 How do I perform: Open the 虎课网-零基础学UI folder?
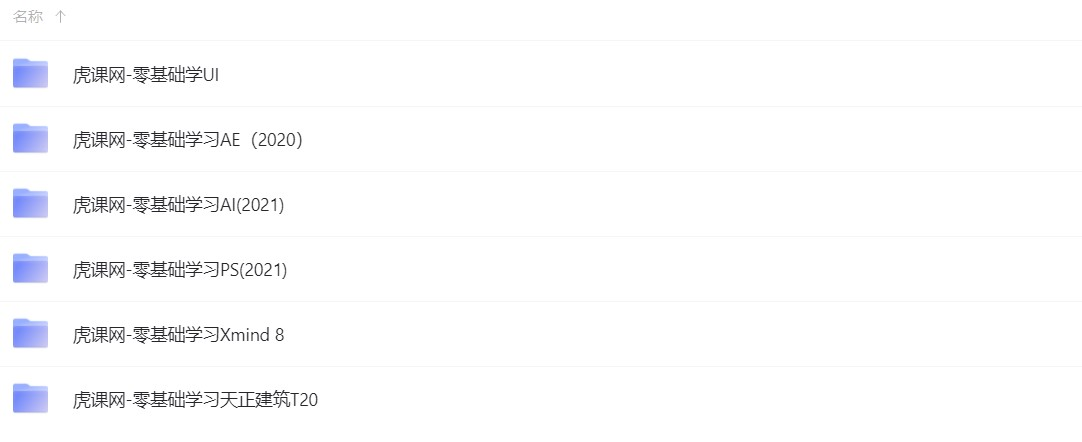[146, 75]
